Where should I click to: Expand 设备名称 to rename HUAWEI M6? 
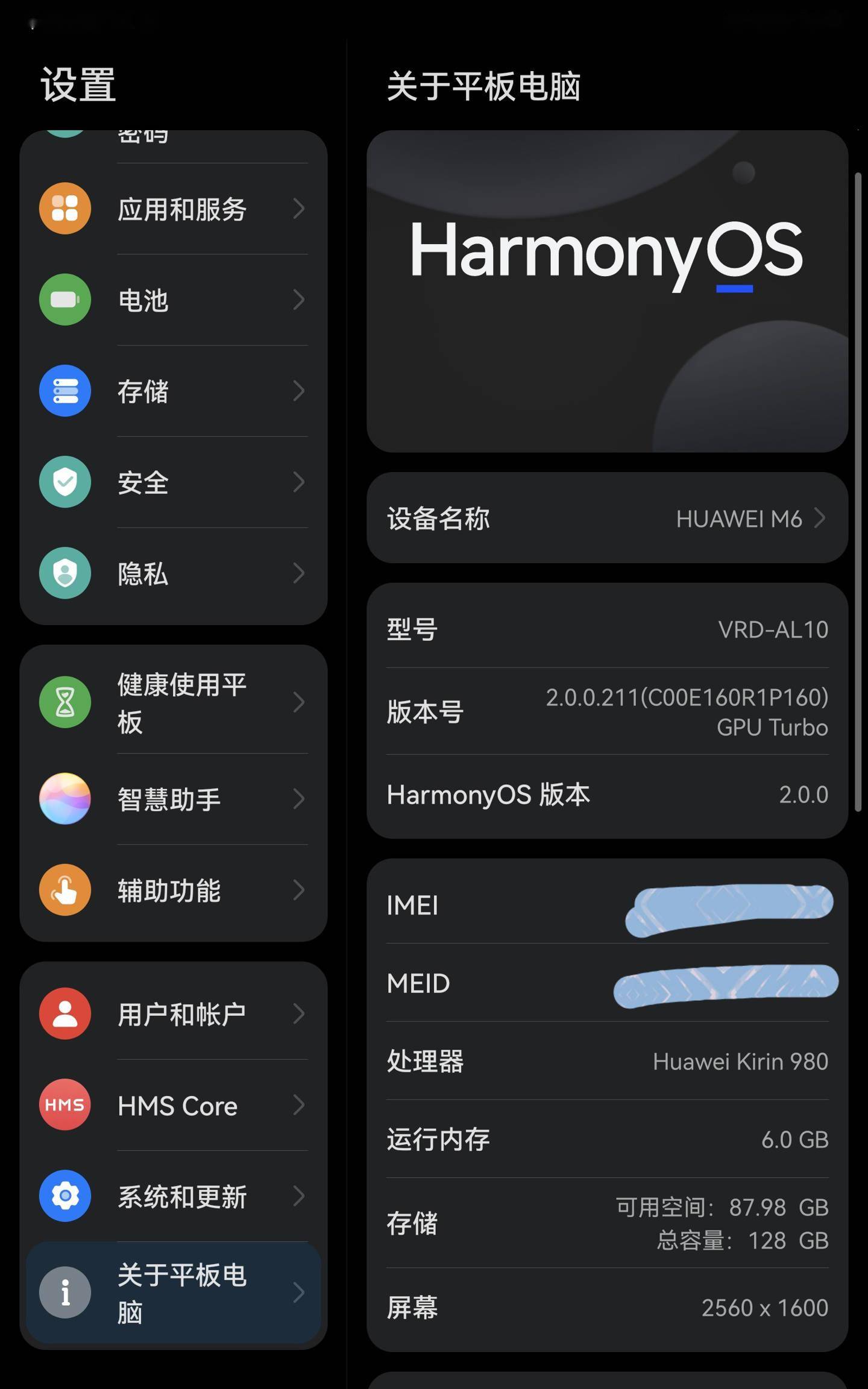(x=606, y=518)
